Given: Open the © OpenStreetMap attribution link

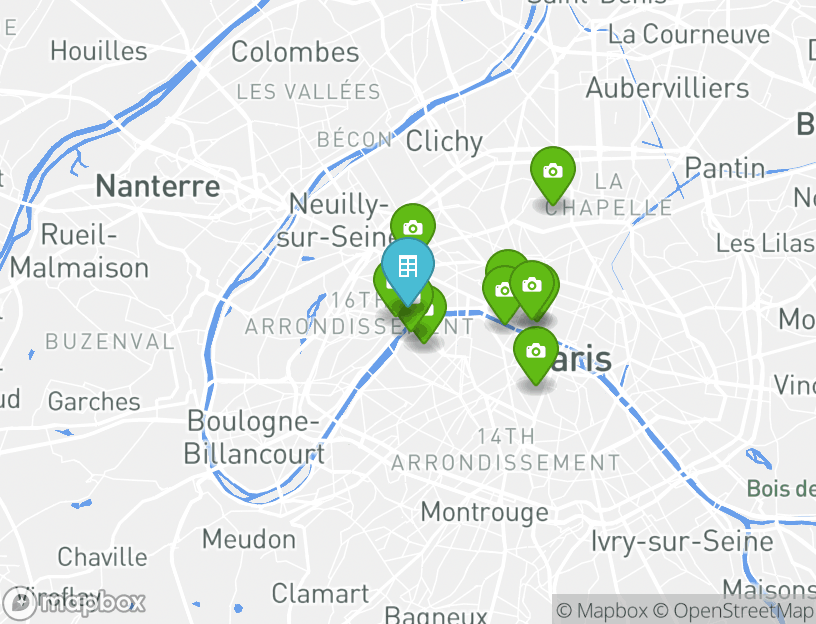Looking at the screenshot, I should tap(734, 610).
